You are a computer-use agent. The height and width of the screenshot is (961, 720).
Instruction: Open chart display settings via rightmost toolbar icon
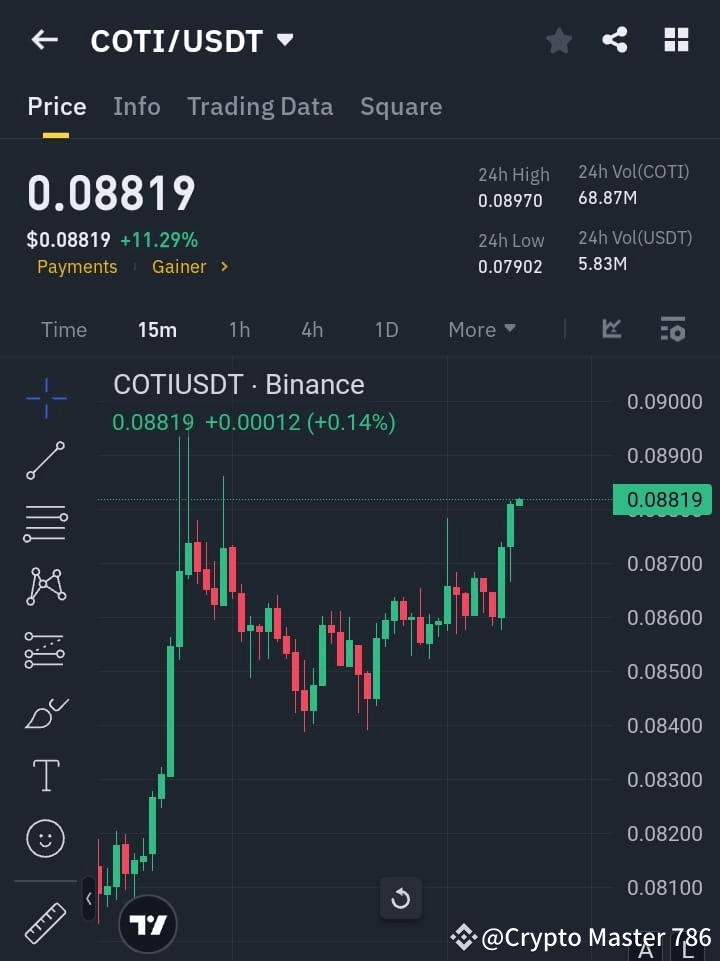tap(672, 329)
